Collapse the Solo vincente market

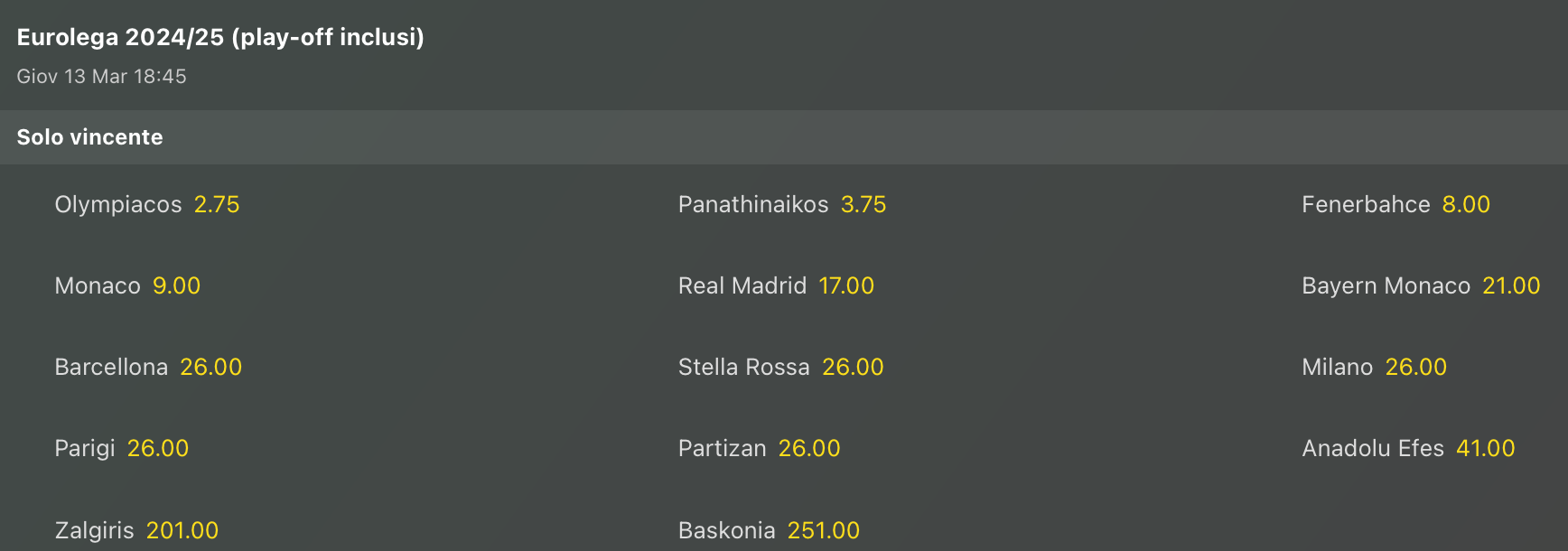pos(90,137)
